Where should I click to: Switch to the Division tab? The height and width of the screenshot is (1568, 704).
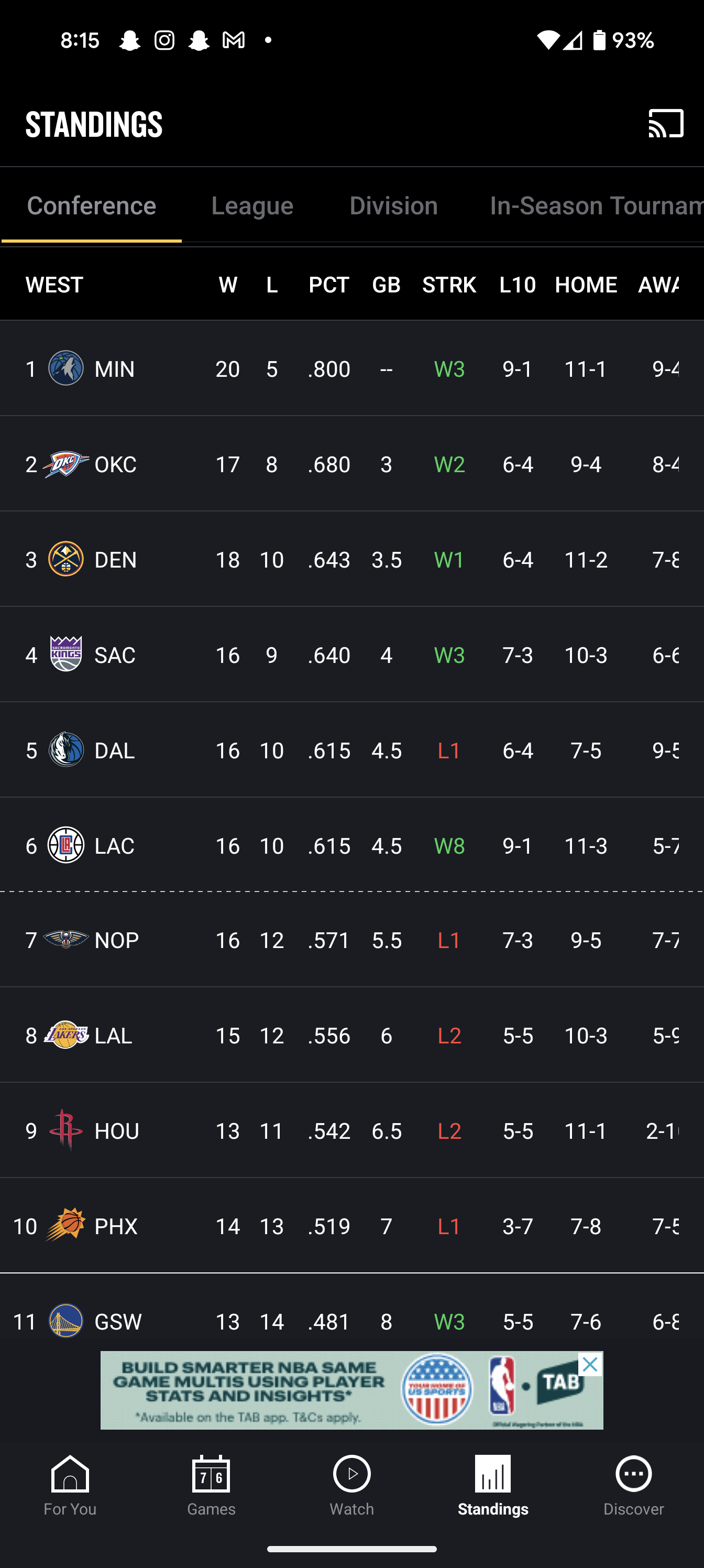point(394,206)
